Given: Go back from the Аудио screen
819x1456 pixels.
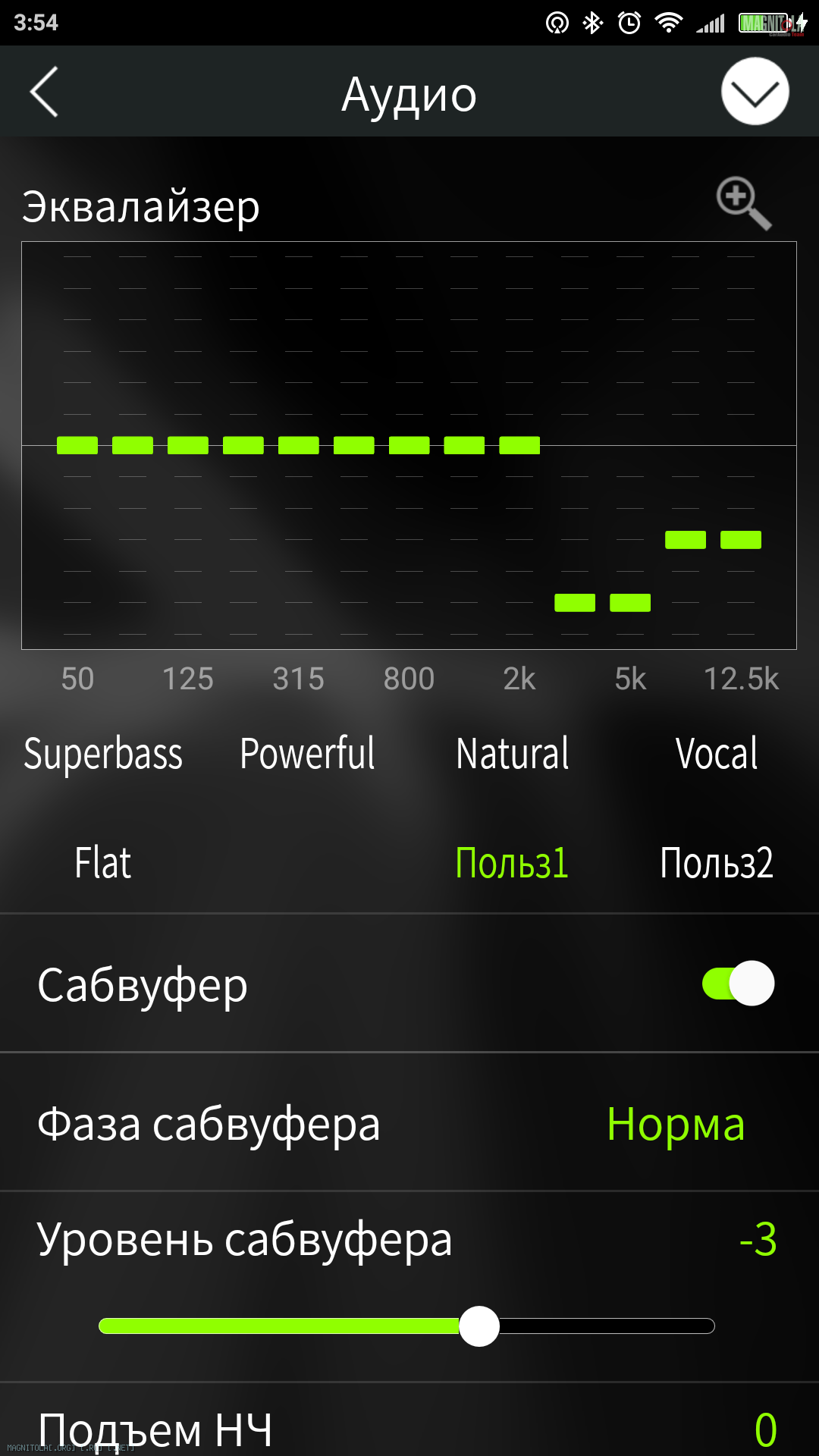Looking at the screenshot, I should [x=44, y=92].
